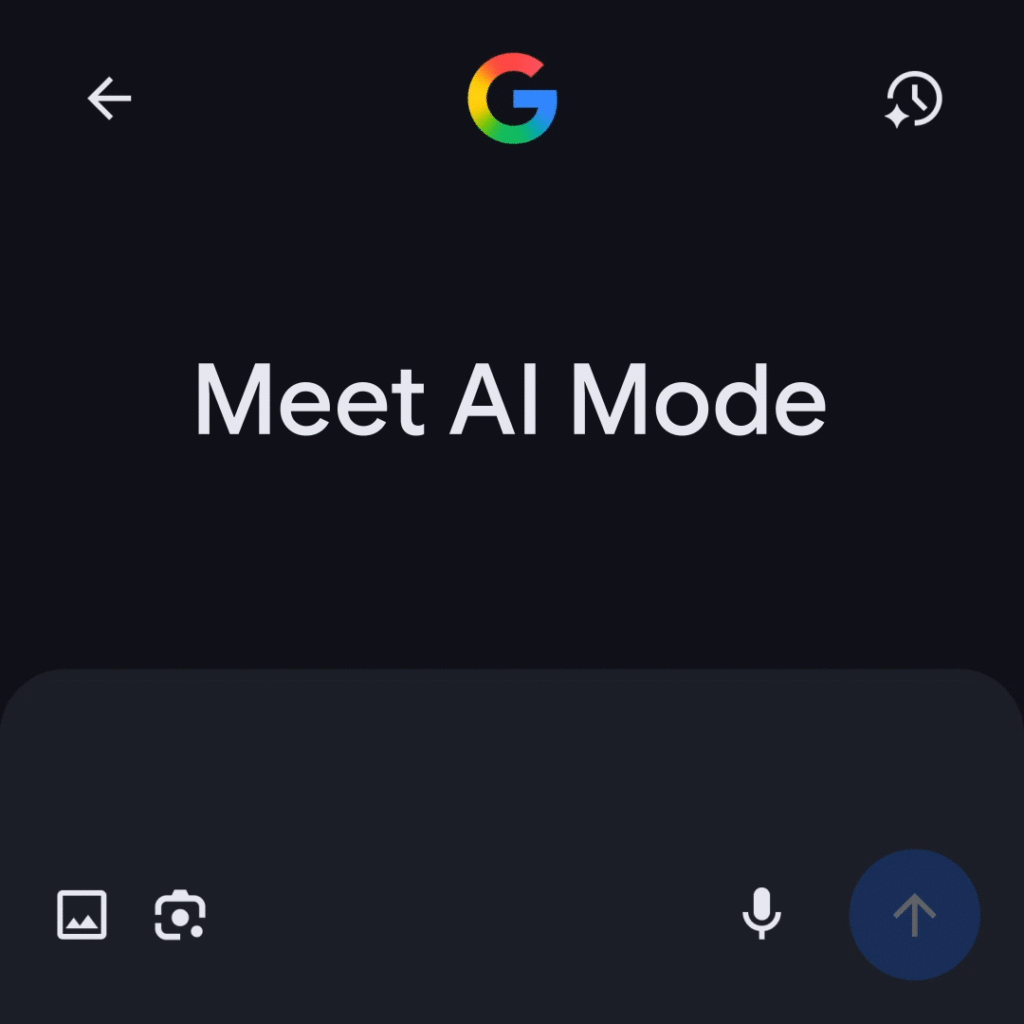This screenshot has width=1024, height=1024.
Task: Start voice input with microphone
Action: pyautogui.click(x=761, y=913)
